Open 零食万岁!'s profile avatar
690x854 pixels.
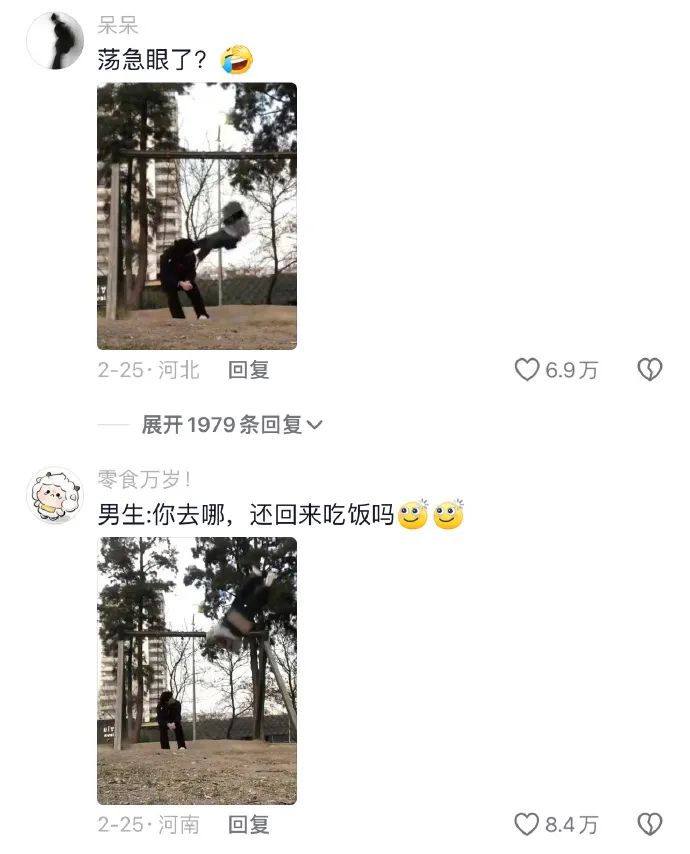(54, 496)
